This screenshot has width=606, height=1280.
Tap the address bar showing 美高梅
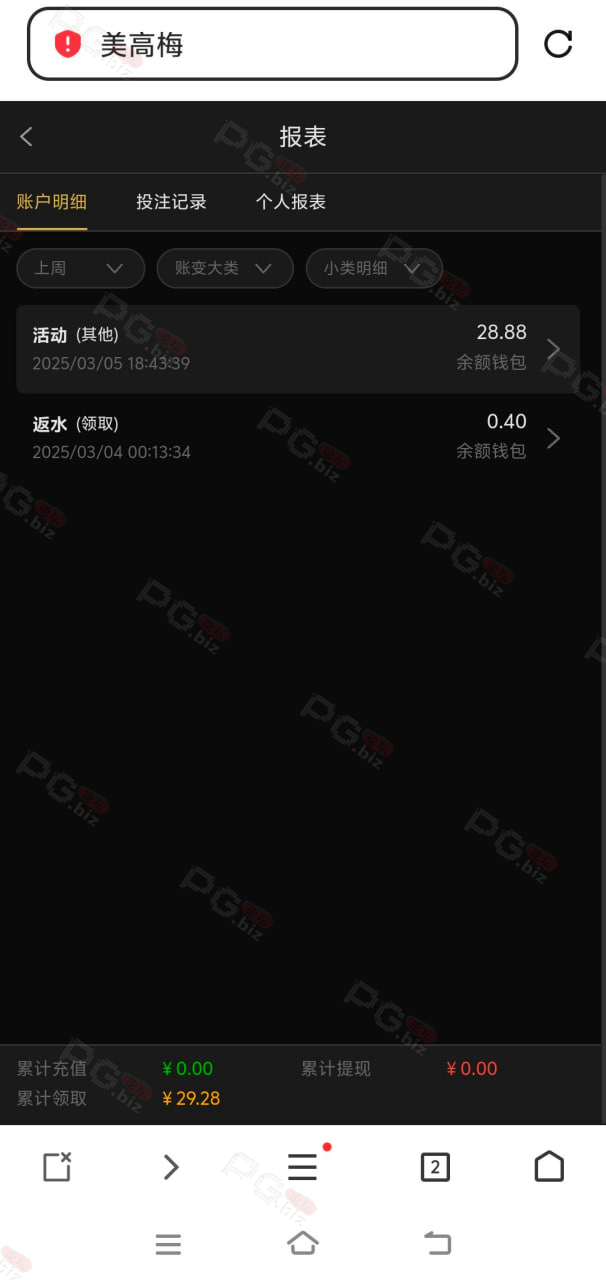[x=272, y=44]
